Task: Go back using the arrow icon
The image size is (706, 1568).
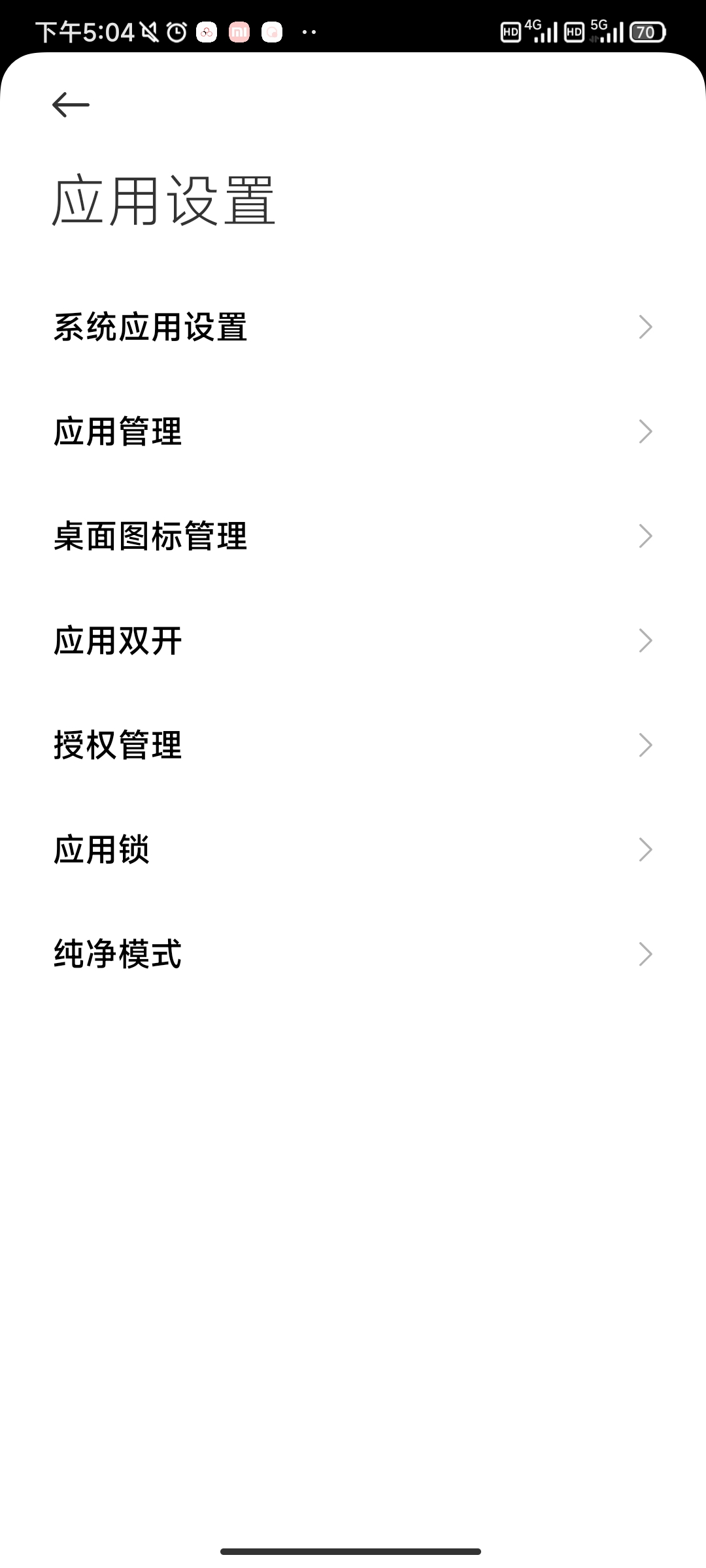Action: pyautogui.click(x=71, y=105)
